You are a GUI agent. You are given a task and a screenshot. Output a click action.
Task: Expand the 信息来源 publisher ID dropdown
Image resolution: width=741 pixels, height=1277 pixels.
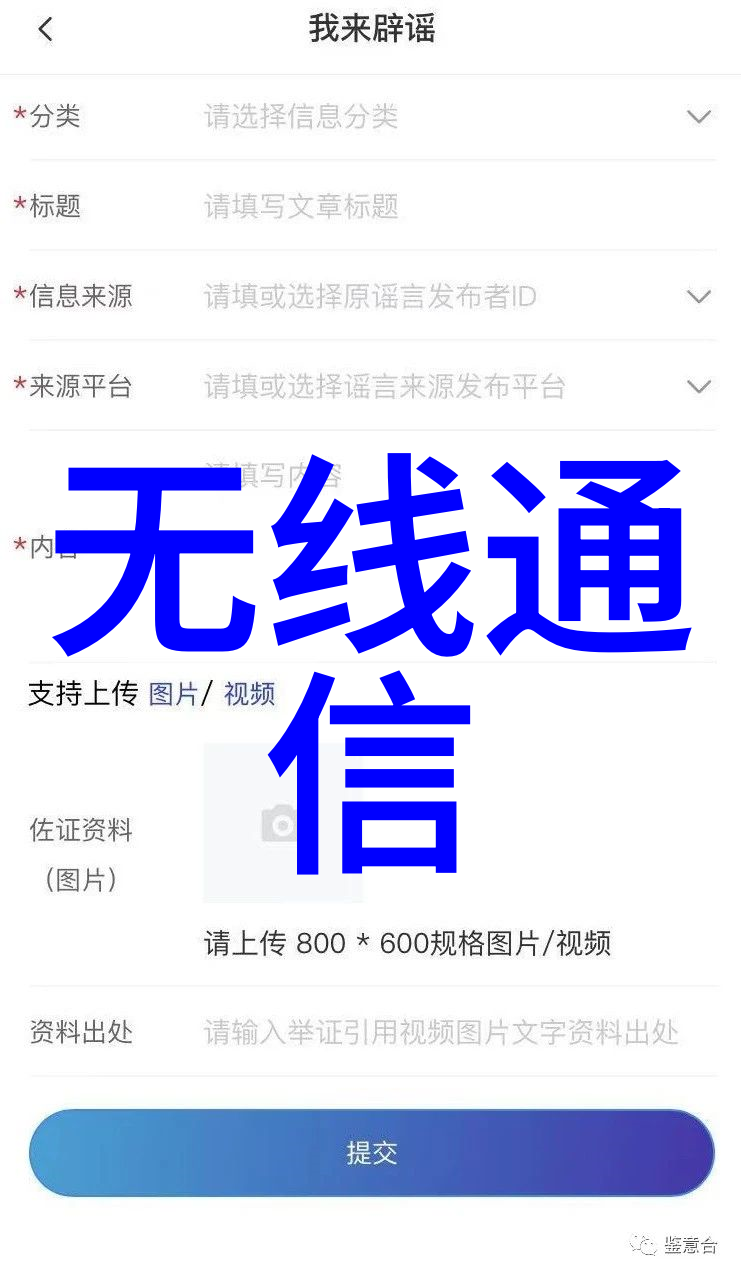click(698, 297)
